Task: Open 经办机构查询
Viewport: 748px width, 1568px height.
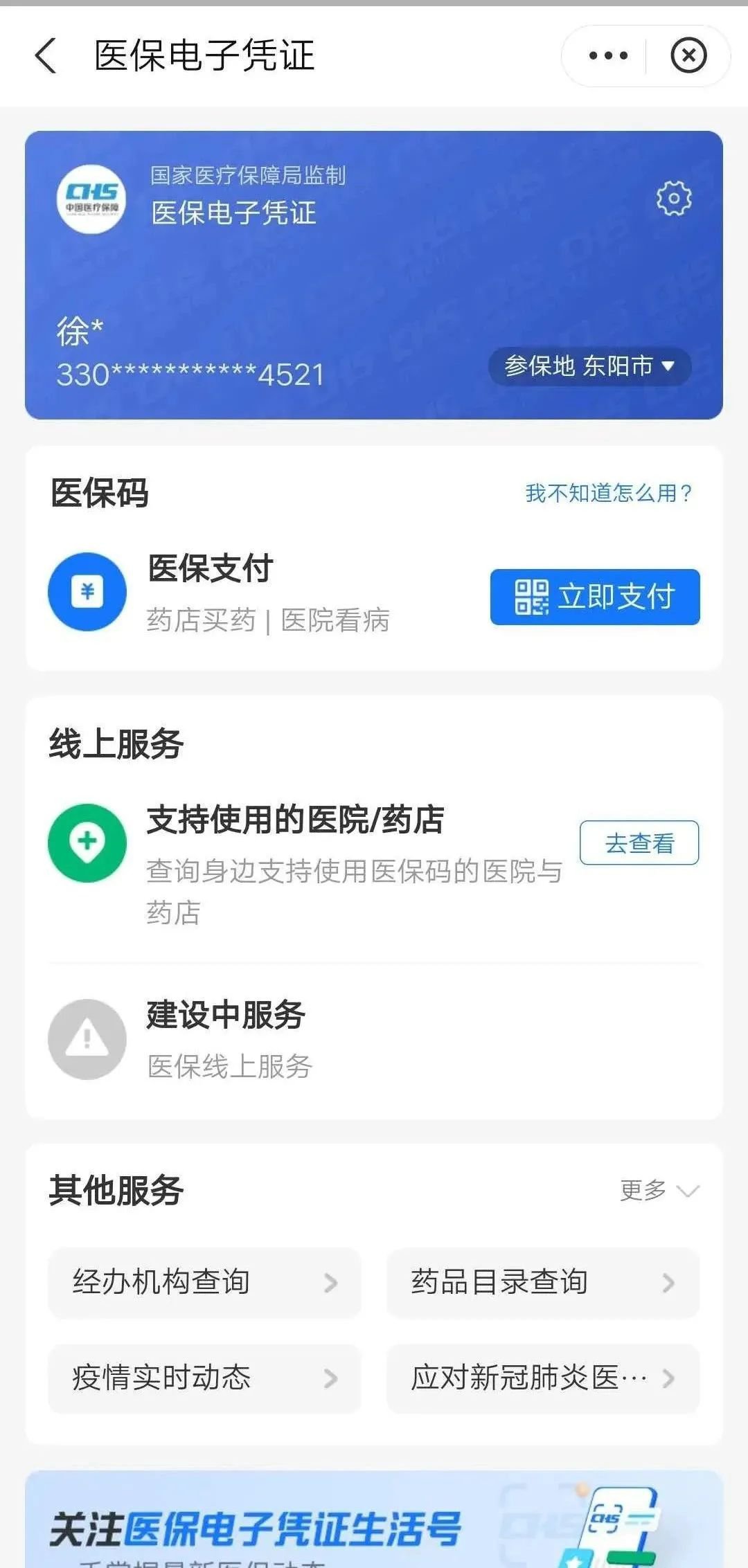Action: (204, 1282)
